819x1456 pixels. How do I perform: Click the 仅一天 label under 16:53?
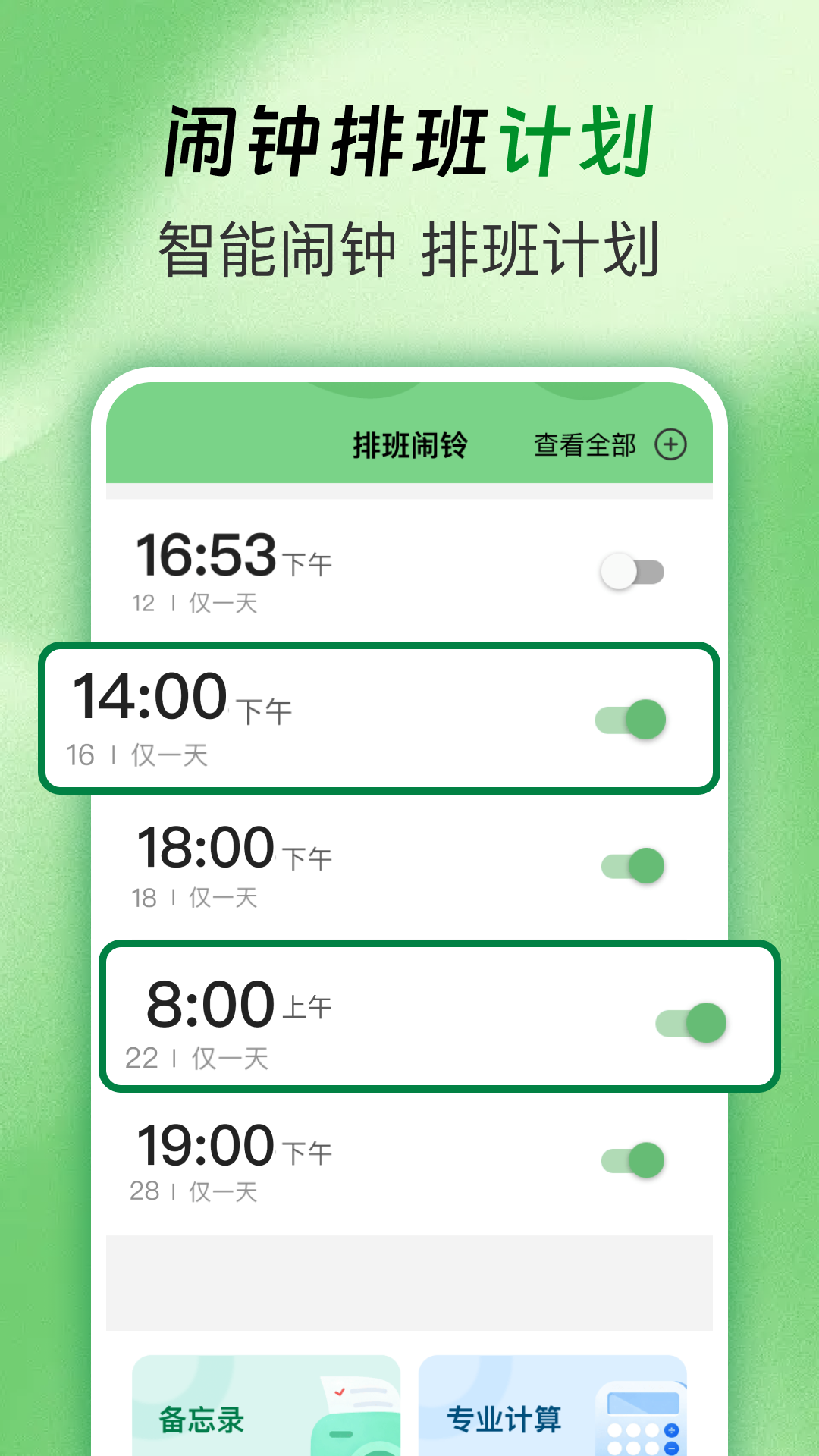(x=222, y=603)
